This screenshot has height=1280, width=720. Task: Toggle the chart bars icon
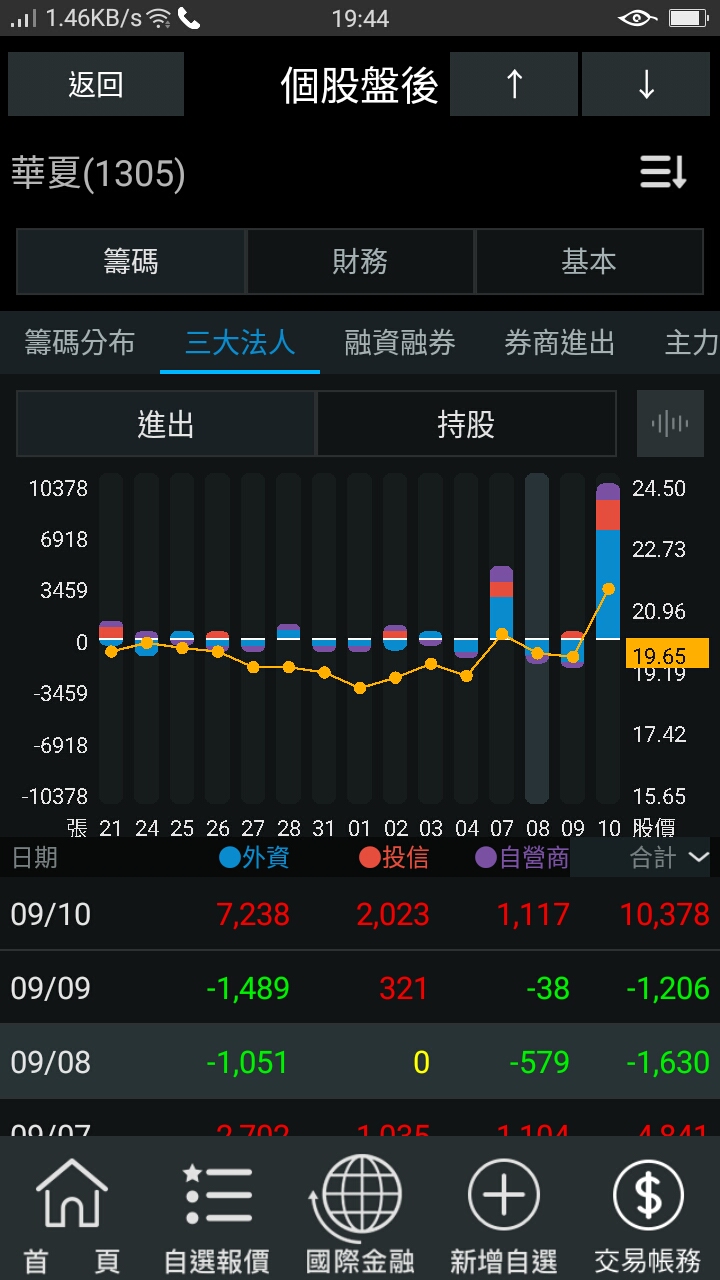click(x=670, y=424)
